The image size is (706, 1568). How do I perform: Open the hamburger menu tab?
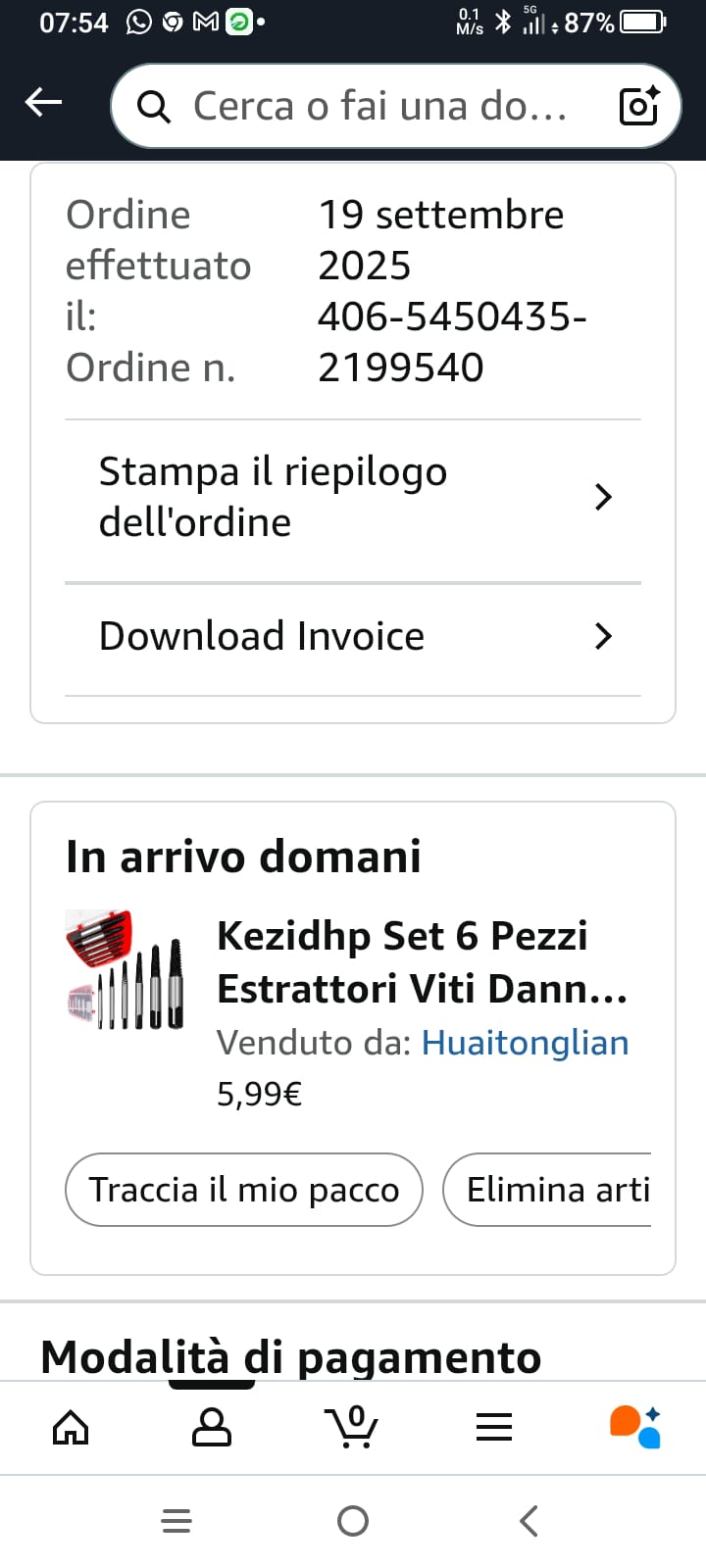pyautogui.click(x=494, y=1427)
